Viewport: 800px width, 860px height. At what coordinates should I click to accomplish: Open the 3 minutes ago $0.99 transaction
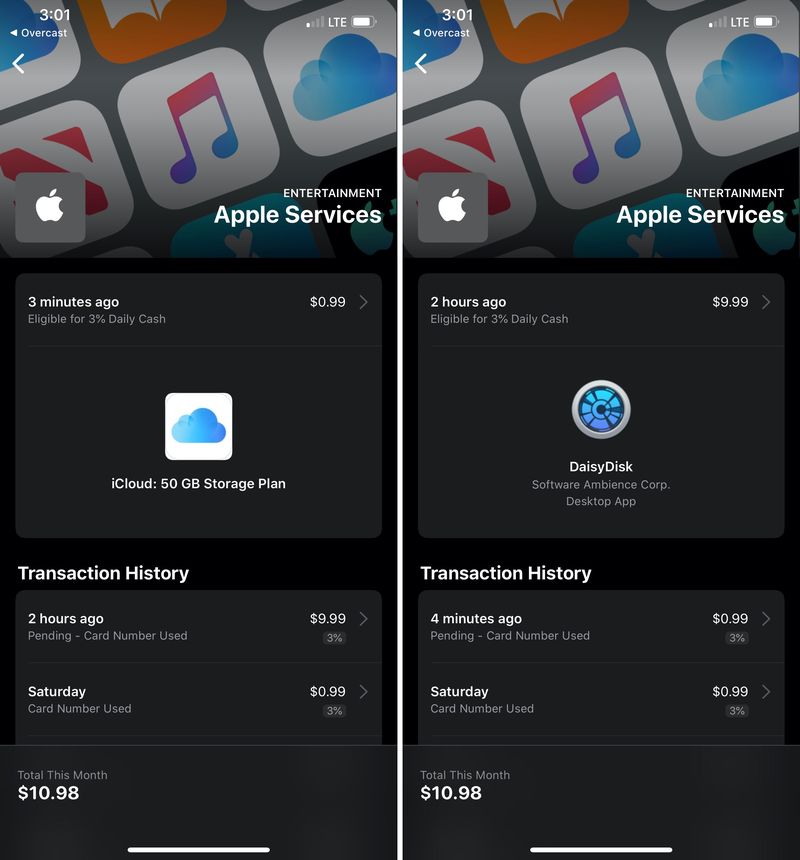click(198, 310)
